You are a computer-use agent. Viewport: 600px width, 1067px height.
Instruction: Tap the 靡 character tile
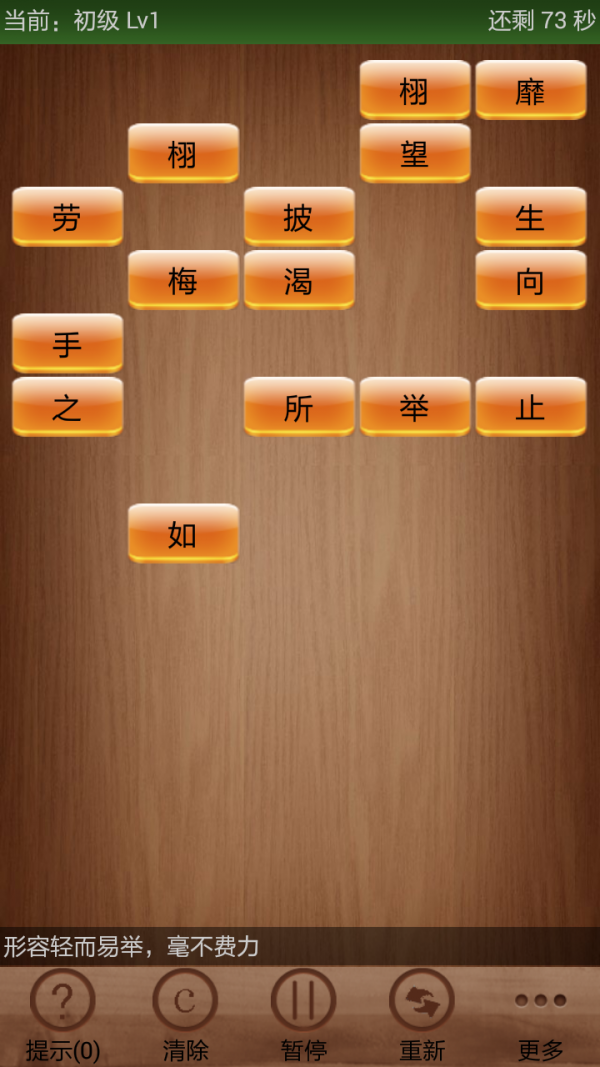pos(530,90)
